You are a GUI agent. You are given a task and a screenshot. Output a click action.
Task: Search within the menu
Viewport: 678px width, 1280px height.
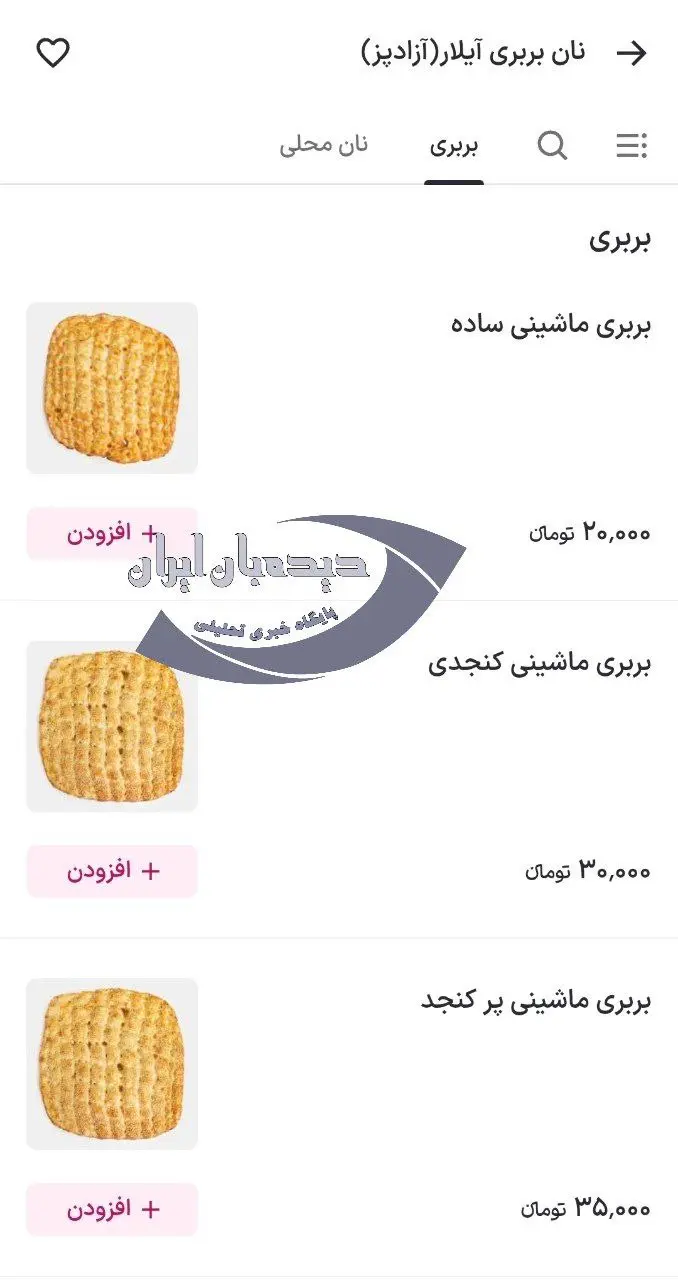pyautogui.click(x=552, y=146)
